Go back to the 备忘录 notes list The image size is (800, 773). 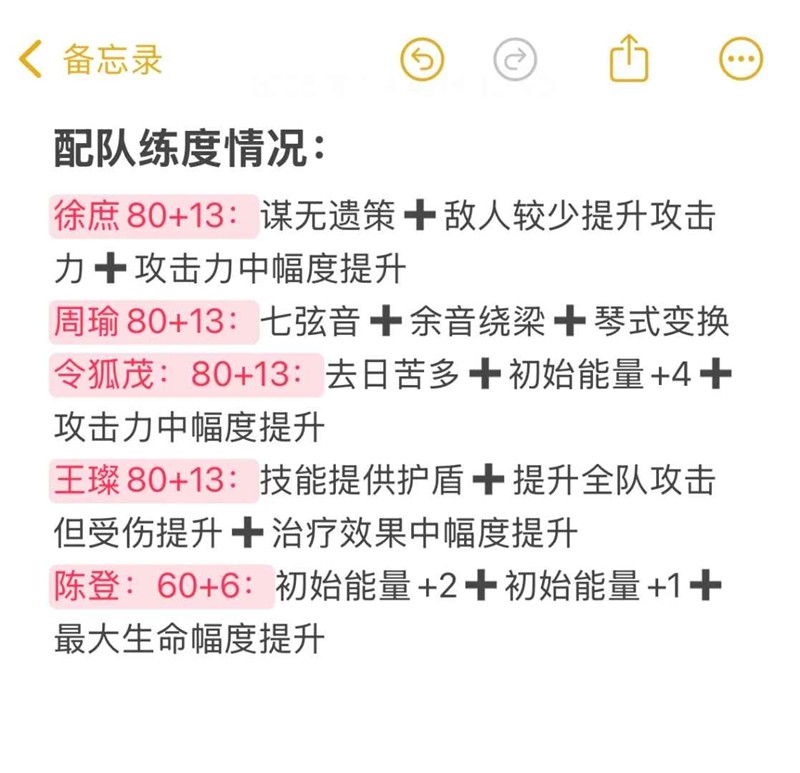coord(90,60)
